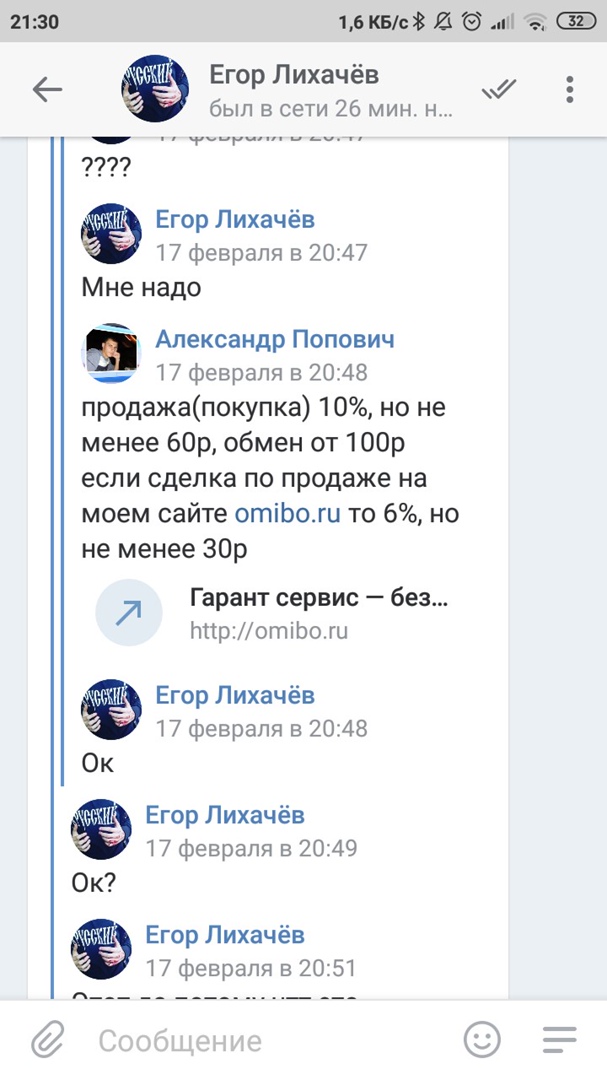Open the menu icon beside the emoji button

pos(559,1040)
